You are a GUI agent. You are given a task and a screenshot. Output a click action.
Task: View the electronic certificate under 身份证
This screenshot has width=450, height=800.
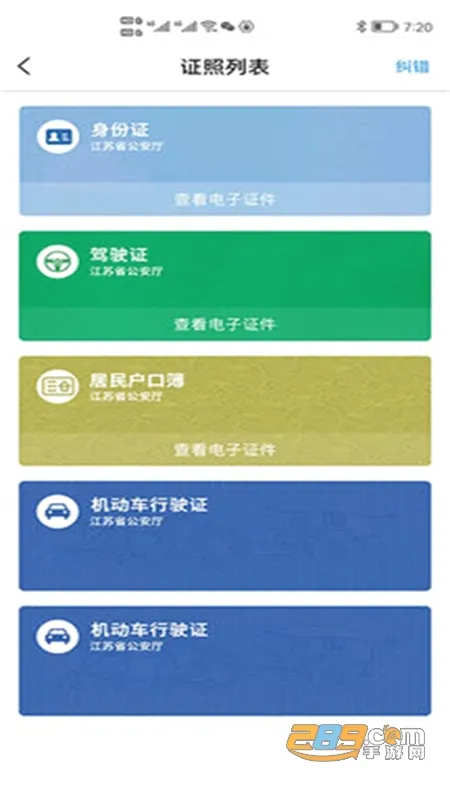pos(225,199)
